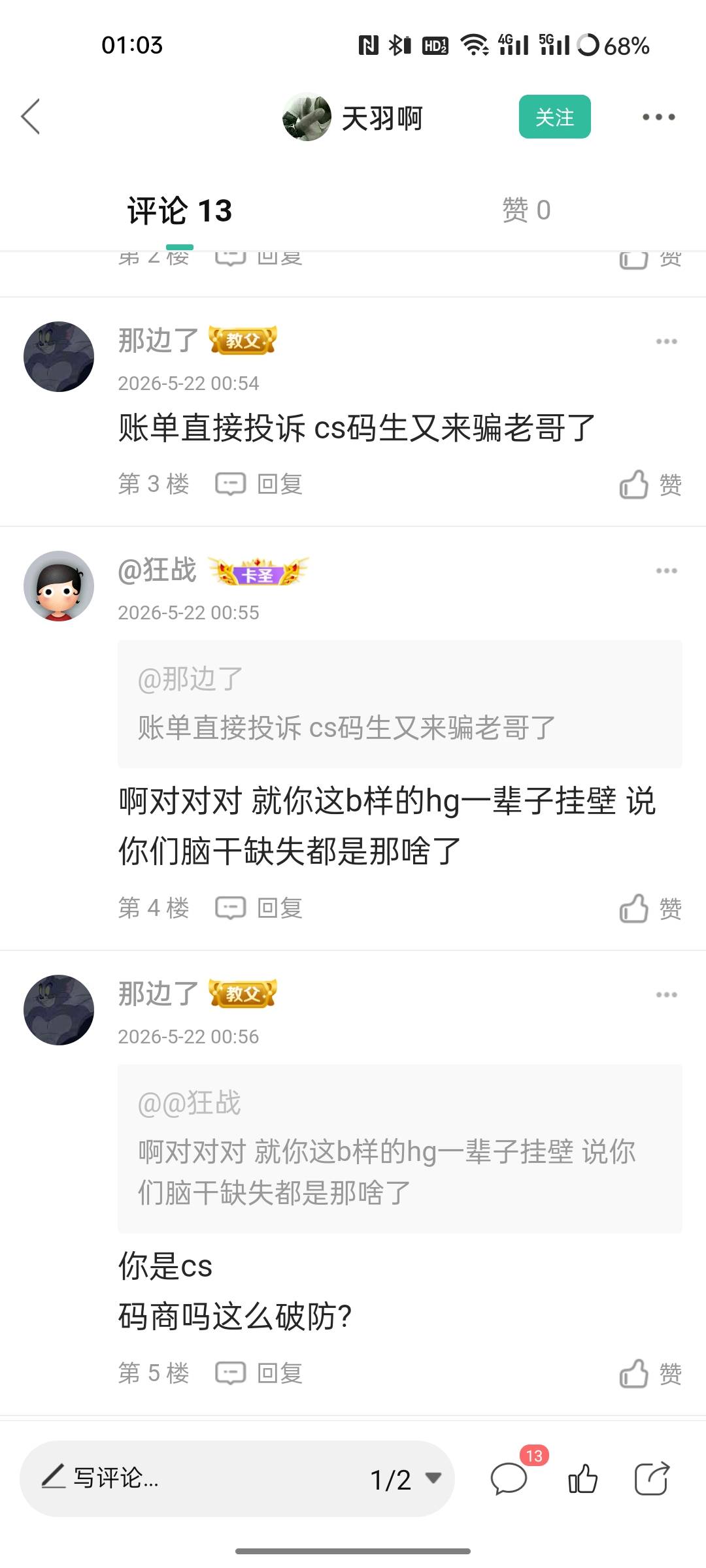Open more options on the 5th floor comment
Image resolution: width=706 pixels, height=1568 pixels.
pos(666,994)
